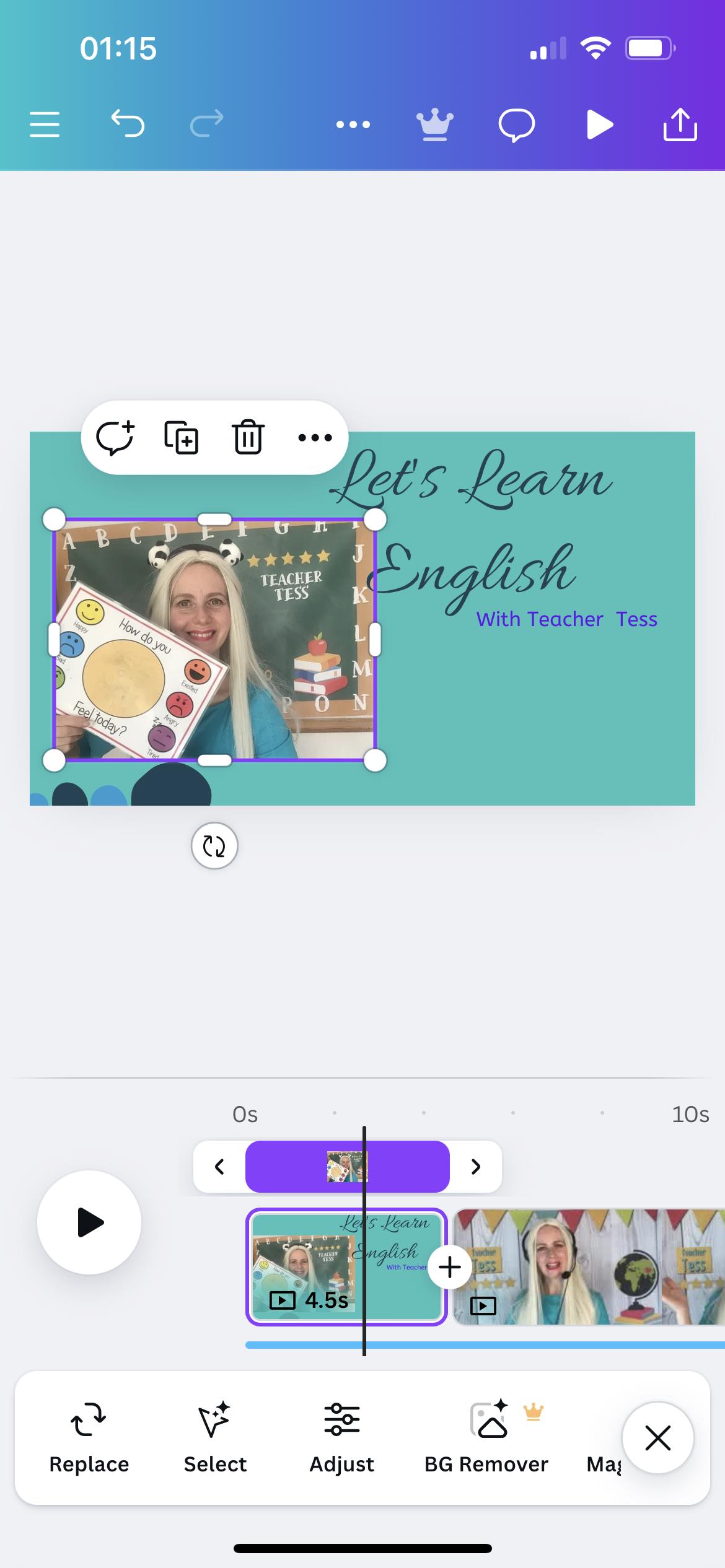Tap the rotate handle below the image
Viewport: 725px width, 1568px height.
tap(214, 846)
